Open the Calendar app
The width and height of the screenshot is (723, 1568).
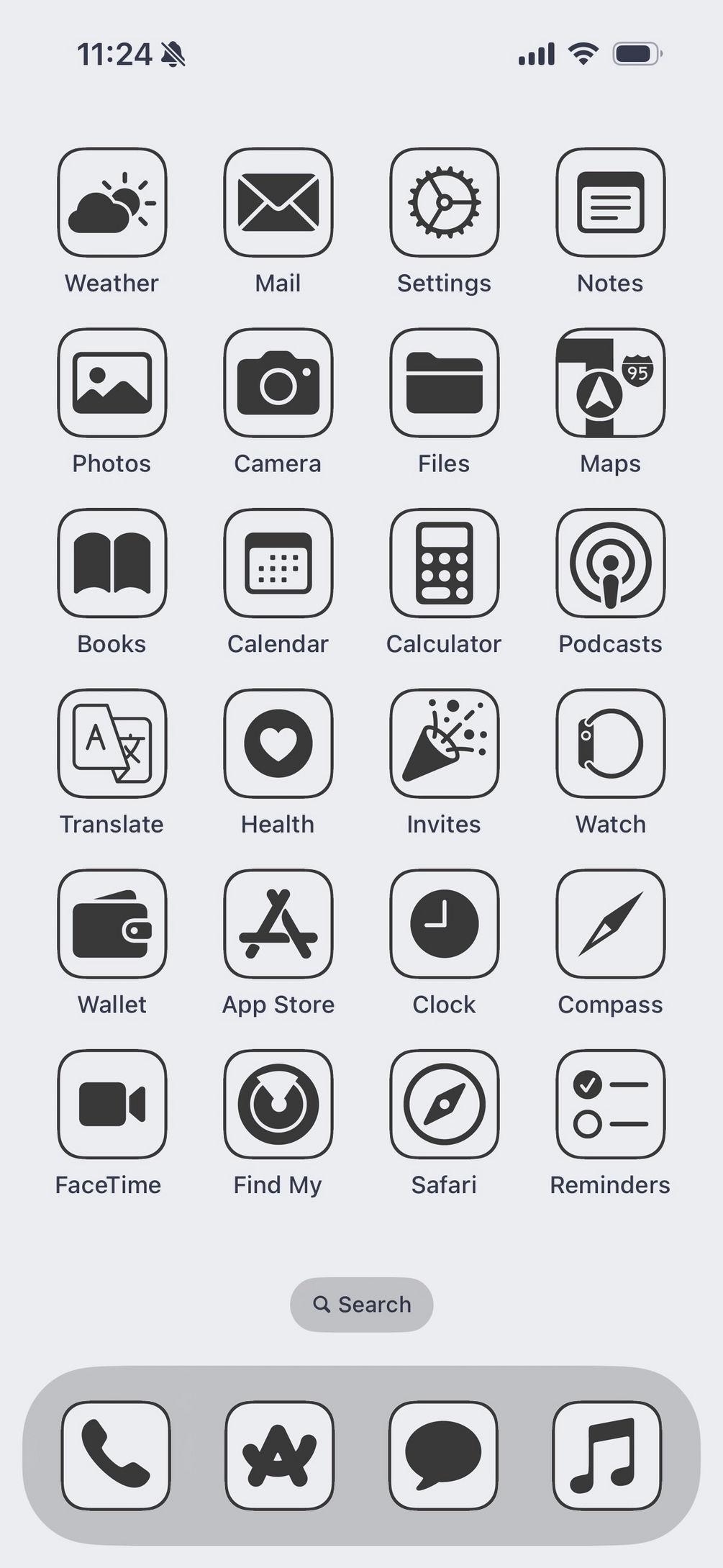(278, 563)
